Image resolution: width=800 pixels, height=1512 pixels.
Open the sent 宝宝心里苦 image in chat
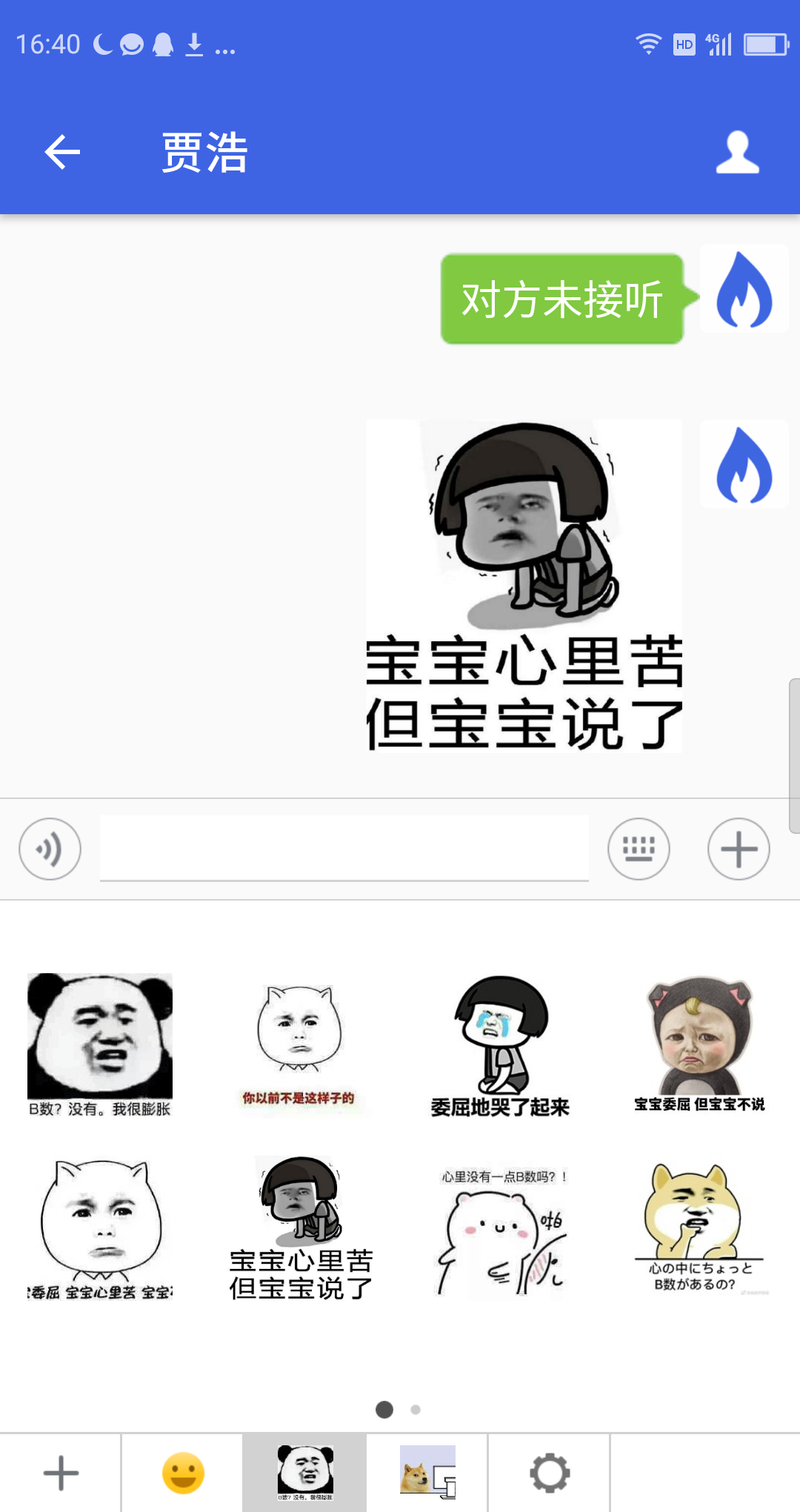click(524, 586)
